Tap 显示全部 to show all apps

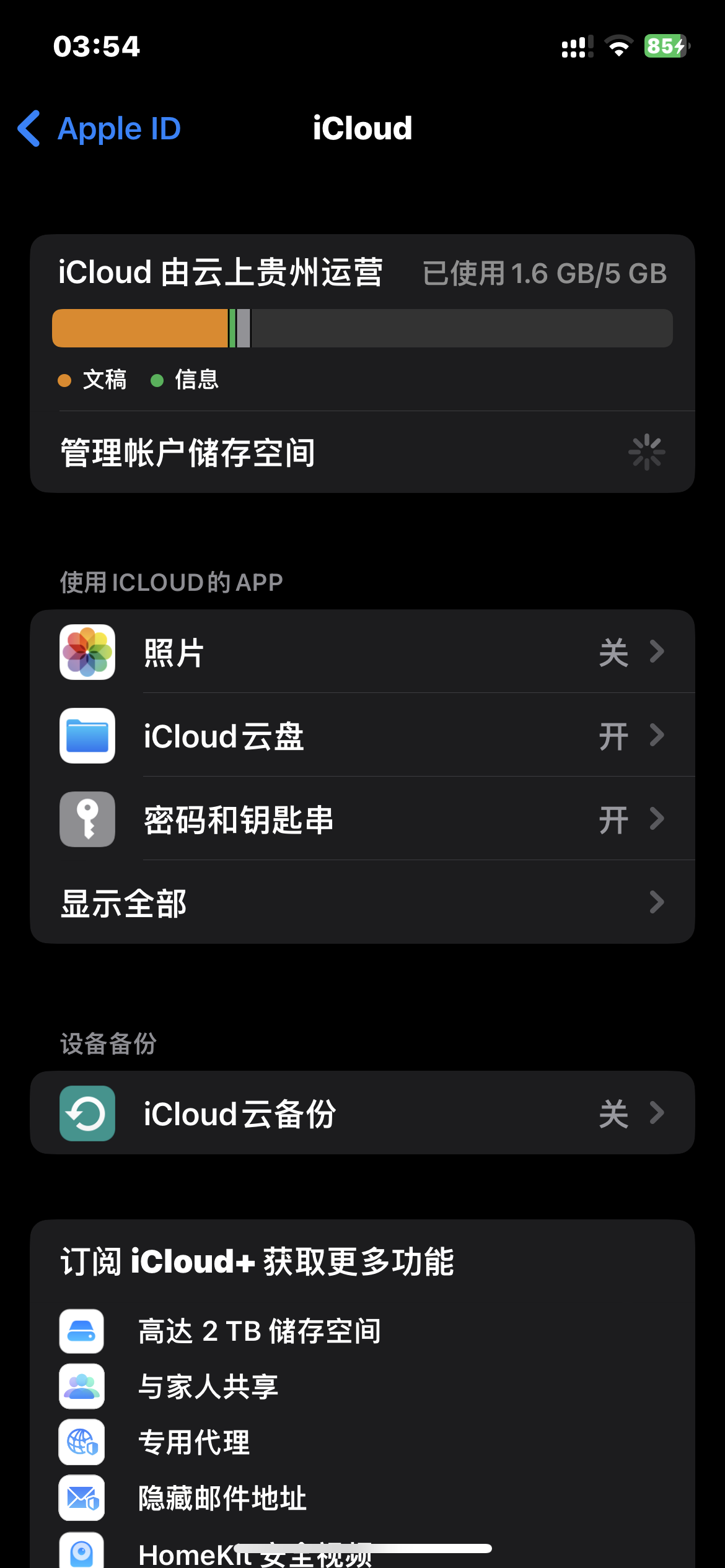pyautogui.click(x=362, y=903)
